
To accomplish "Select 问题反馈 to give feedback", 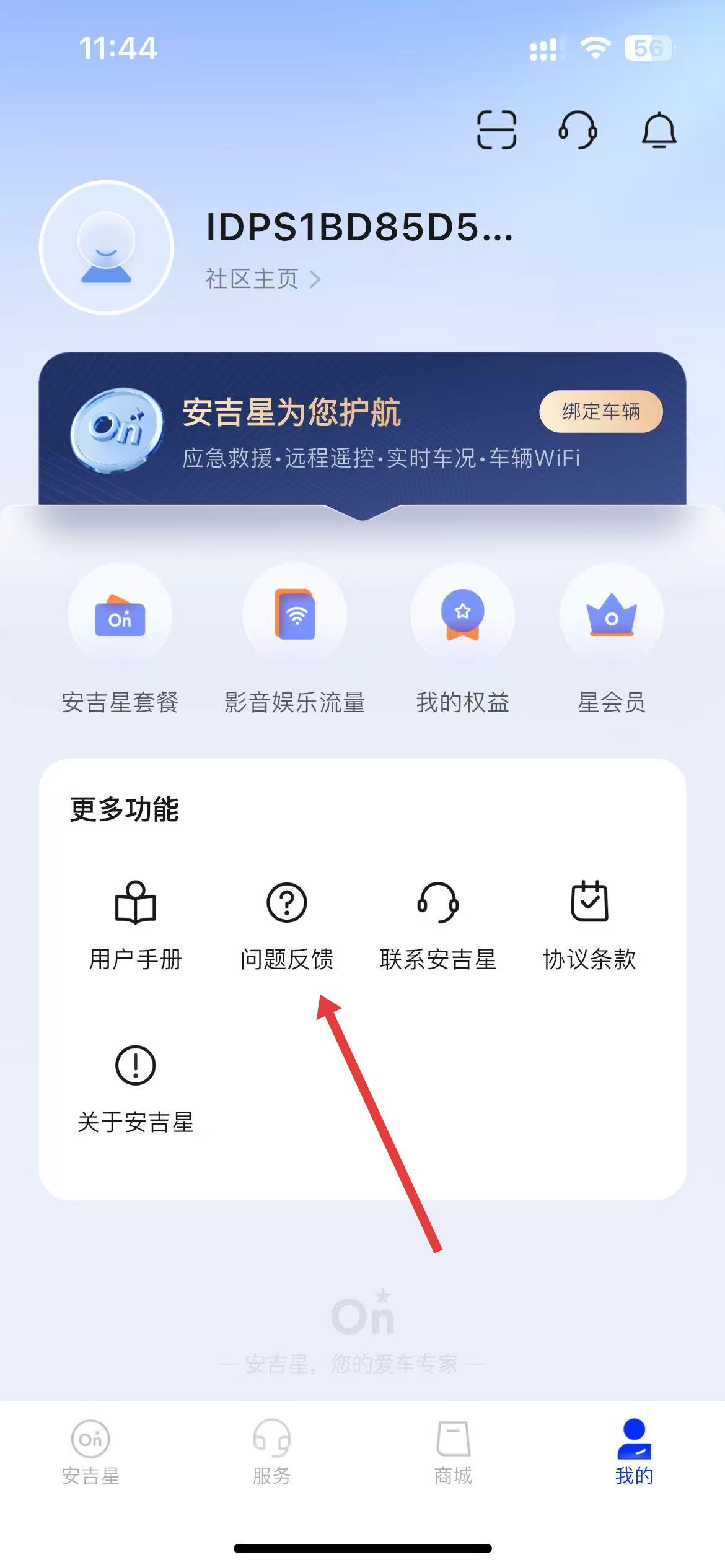I will point(287,925).
